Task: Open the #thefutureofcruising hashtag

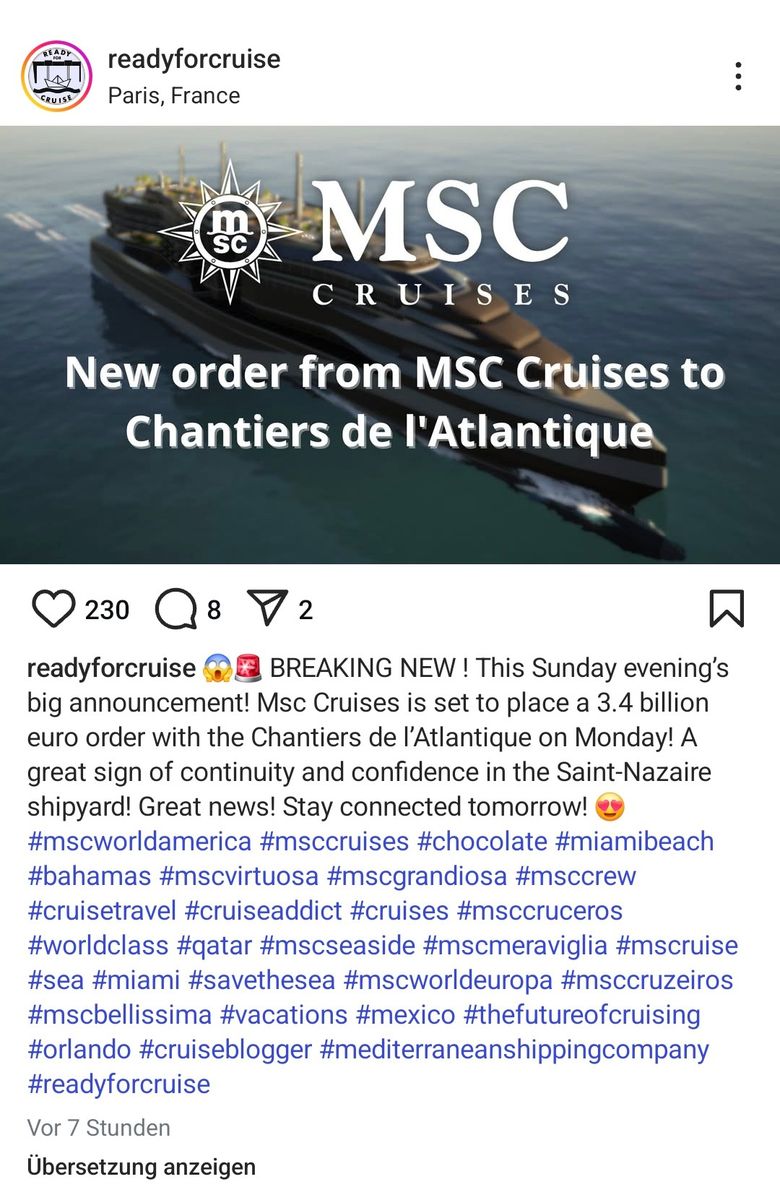Action: click(582, 1015)
